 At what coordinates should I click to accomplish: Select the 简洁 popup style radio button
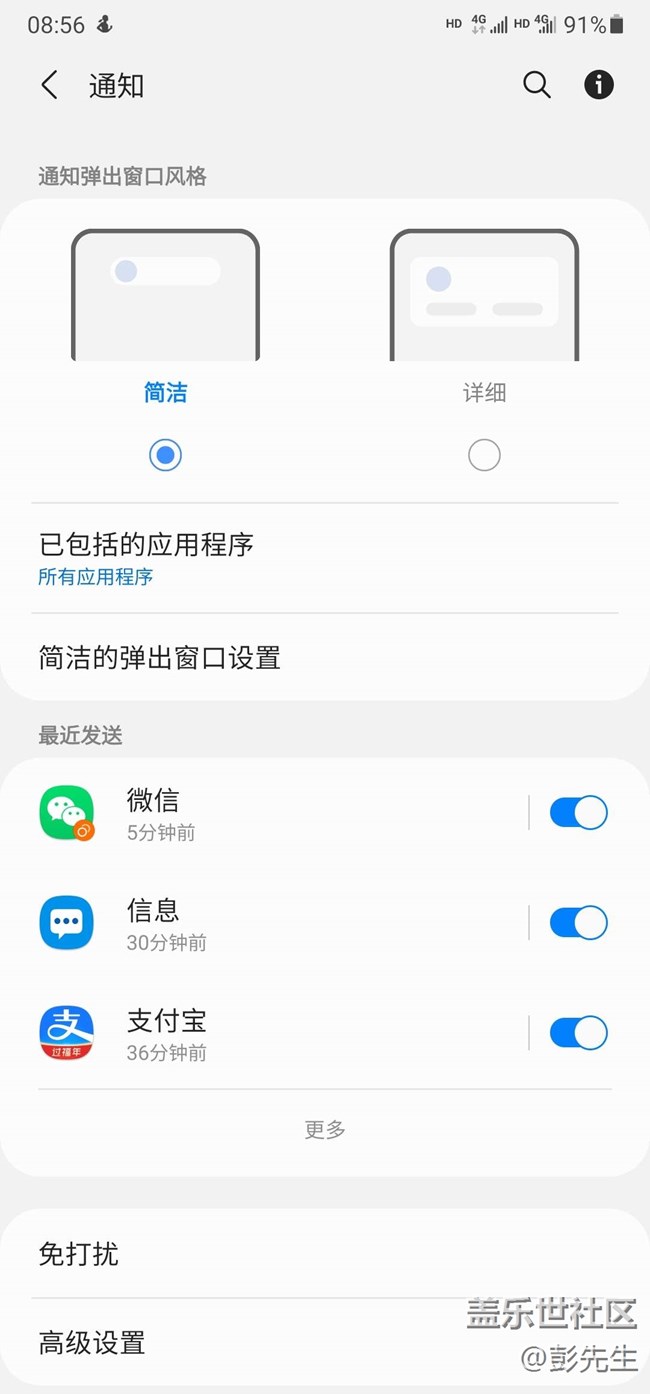[165, 456]
